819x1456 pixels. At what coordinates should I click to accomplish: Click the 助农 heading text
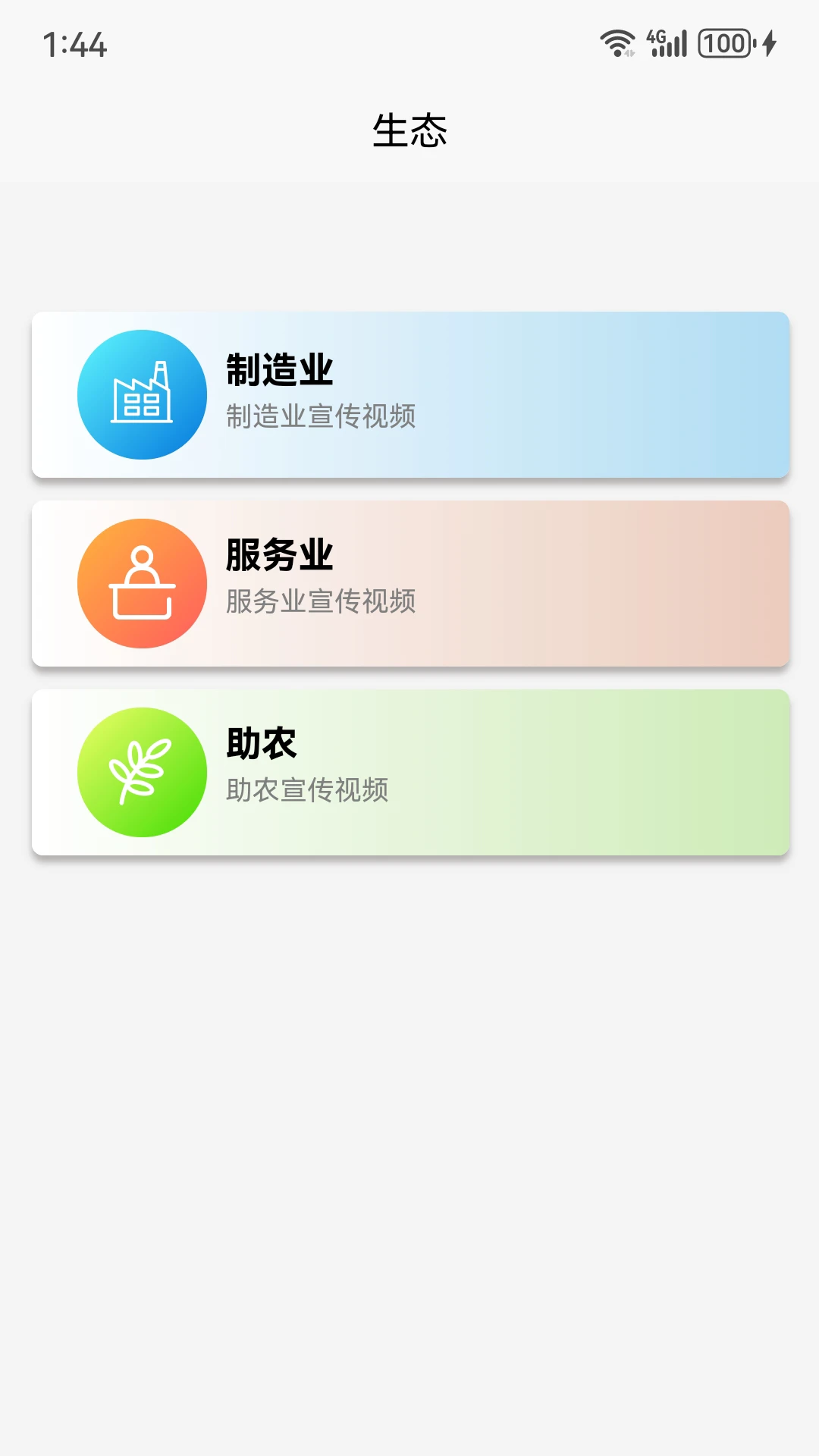click(x=262, y=744)
